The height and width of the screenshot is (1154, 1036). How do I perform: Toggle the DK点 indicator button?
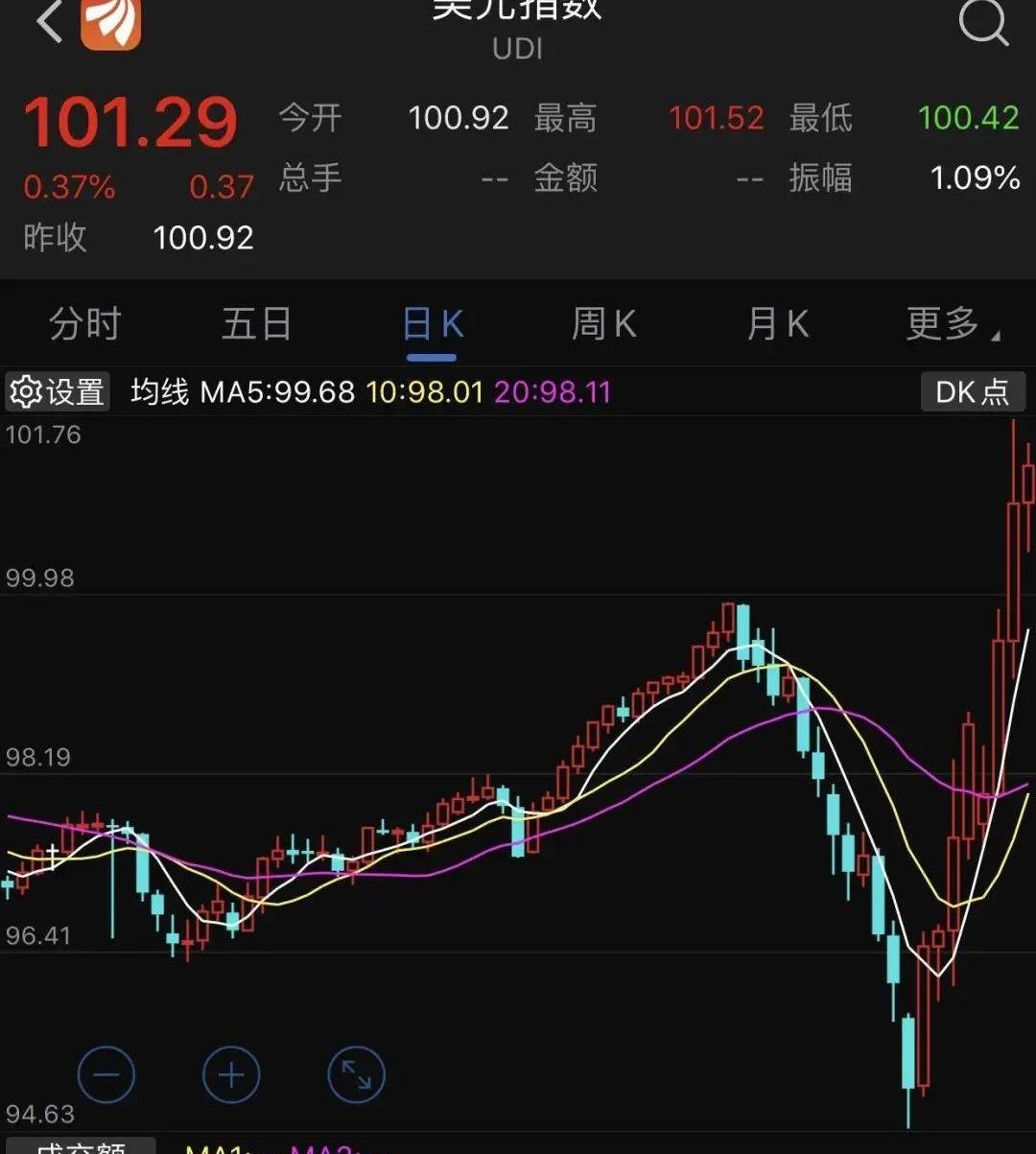click(x=972, y=391)
